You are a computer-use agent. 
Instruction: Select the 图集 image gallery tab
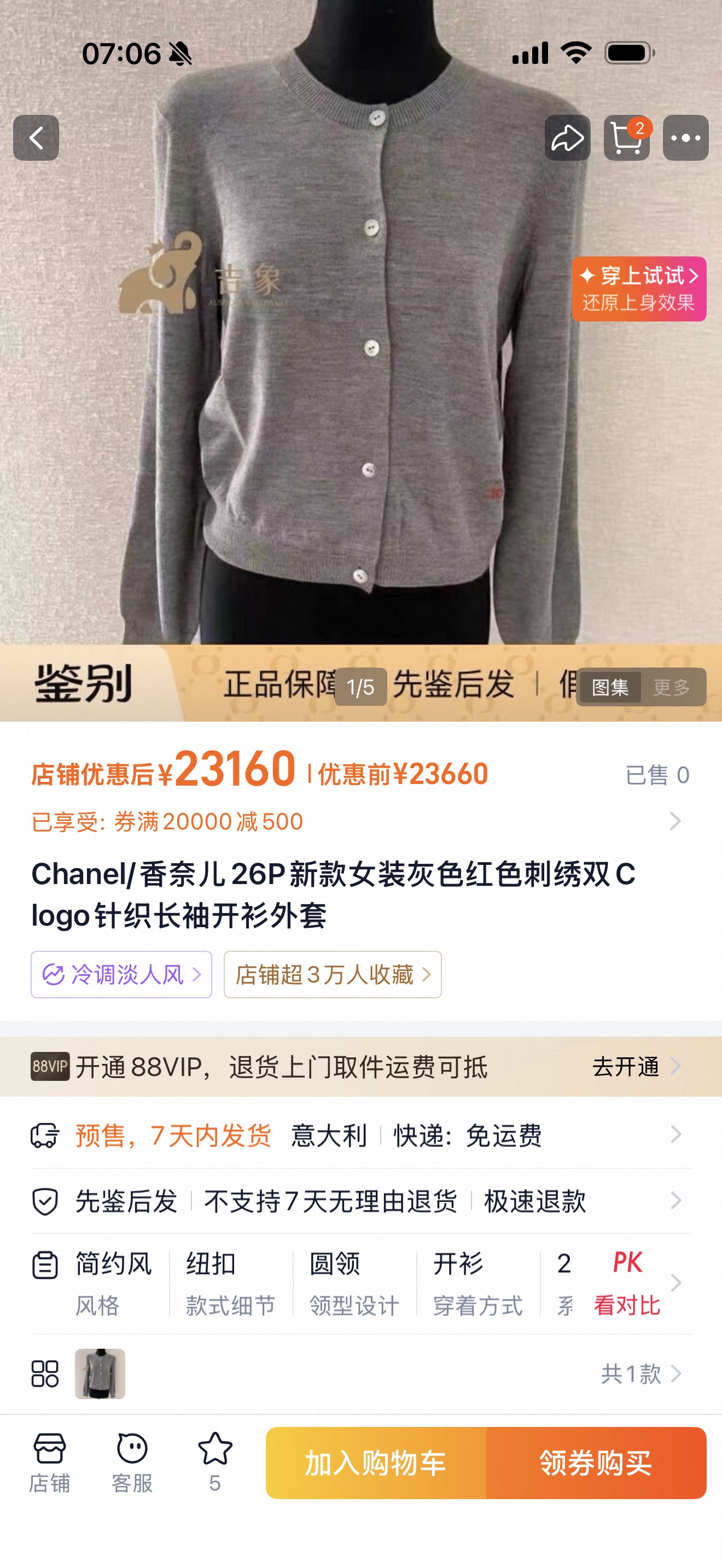[609, 687]
